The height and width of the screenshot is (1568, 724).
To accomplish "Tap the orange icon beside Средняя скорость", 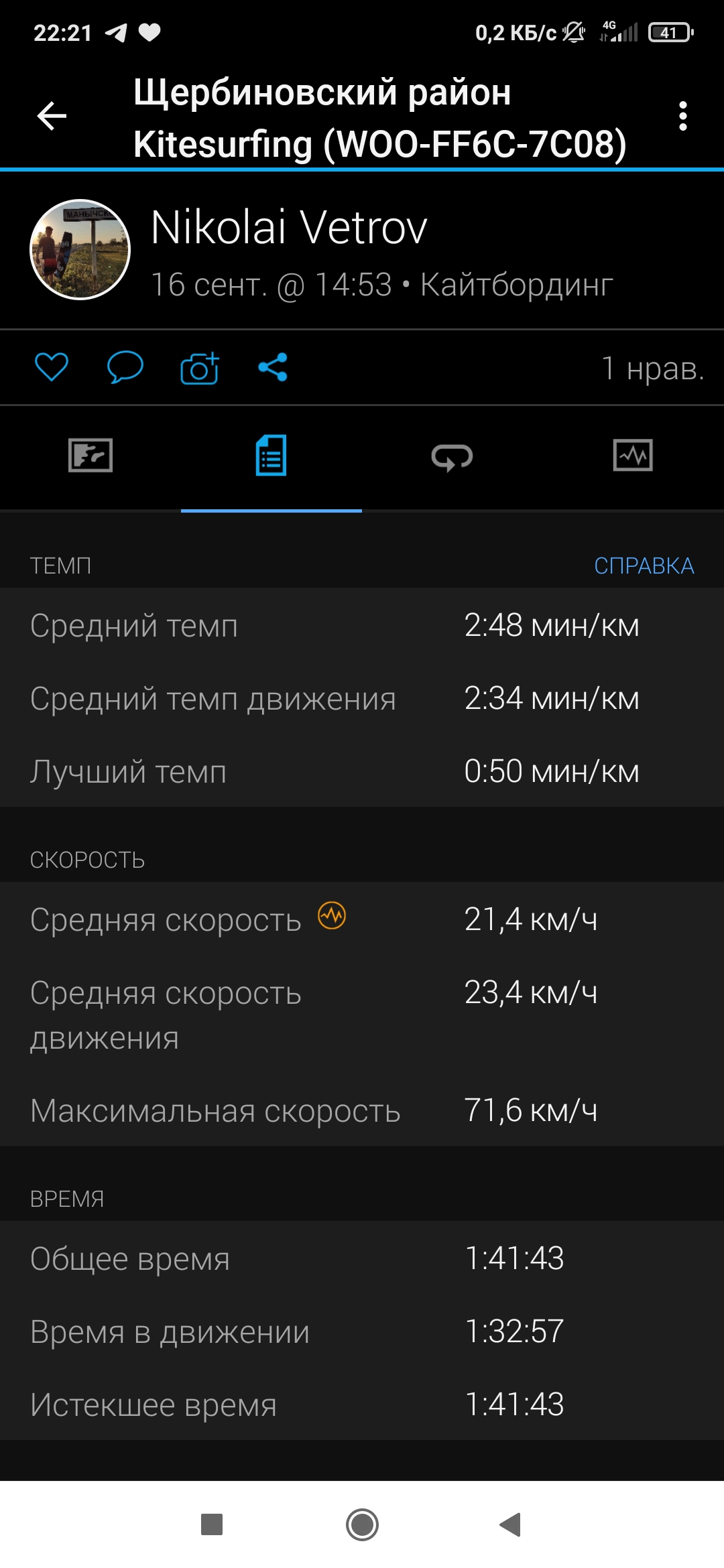I will (332, 915).
